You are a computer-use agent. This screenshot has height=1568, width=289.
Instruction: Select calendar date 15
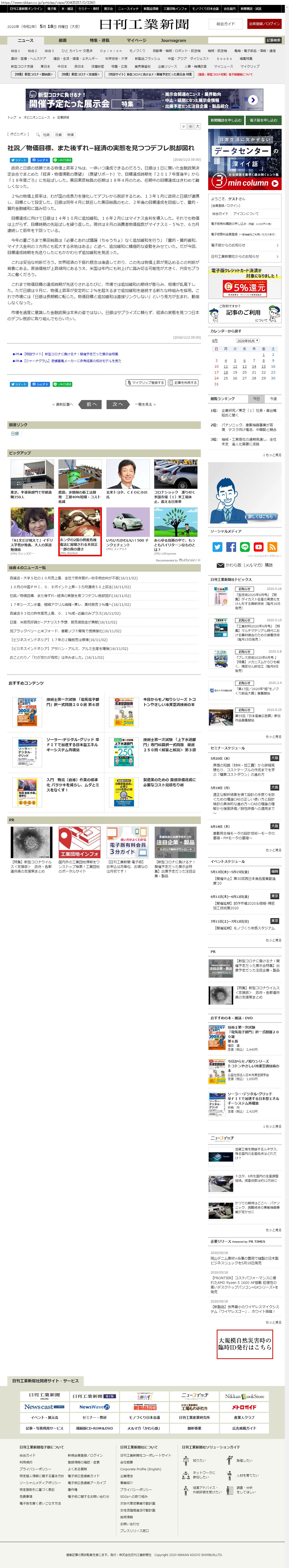[264, 366]
